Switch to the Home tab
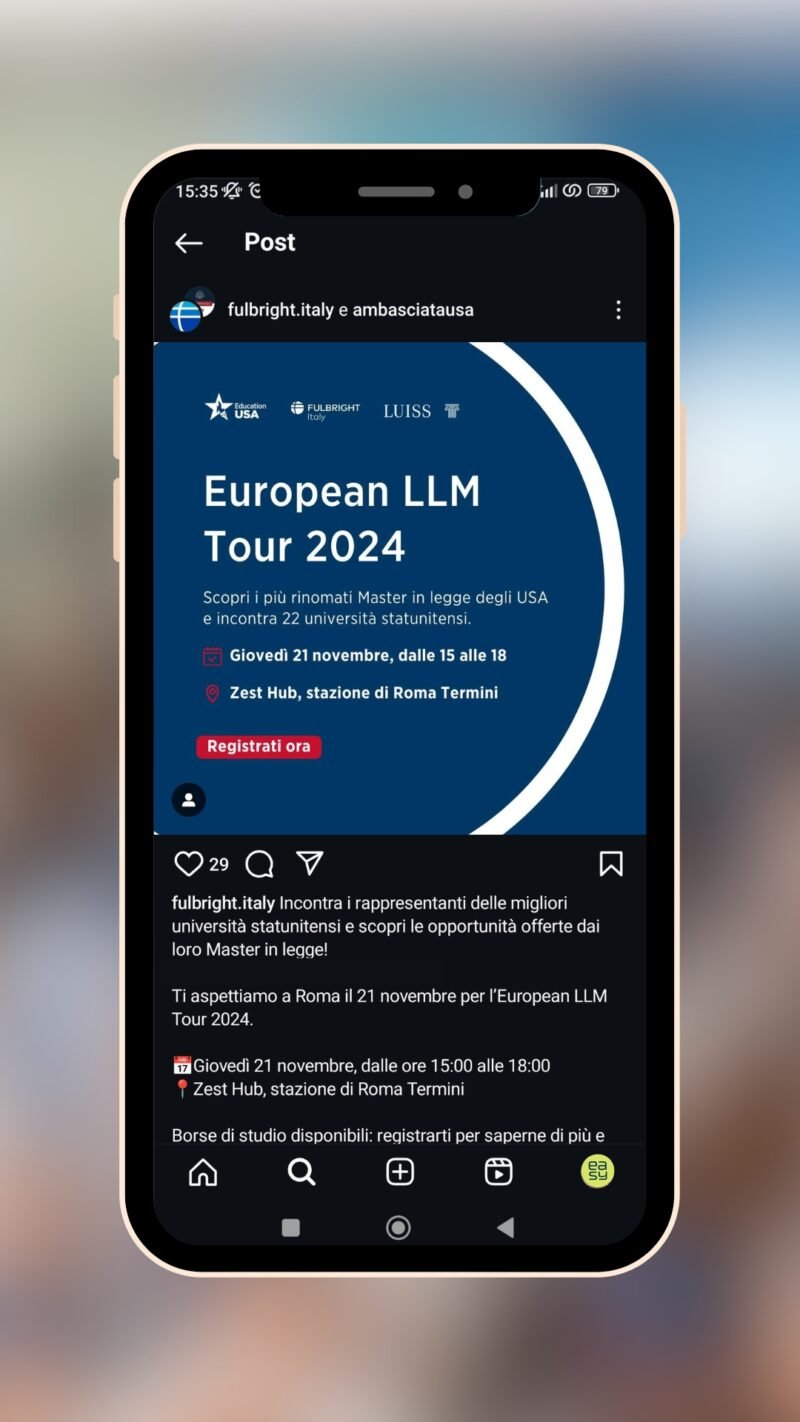800x1422 pixels. pos(203,1172)
